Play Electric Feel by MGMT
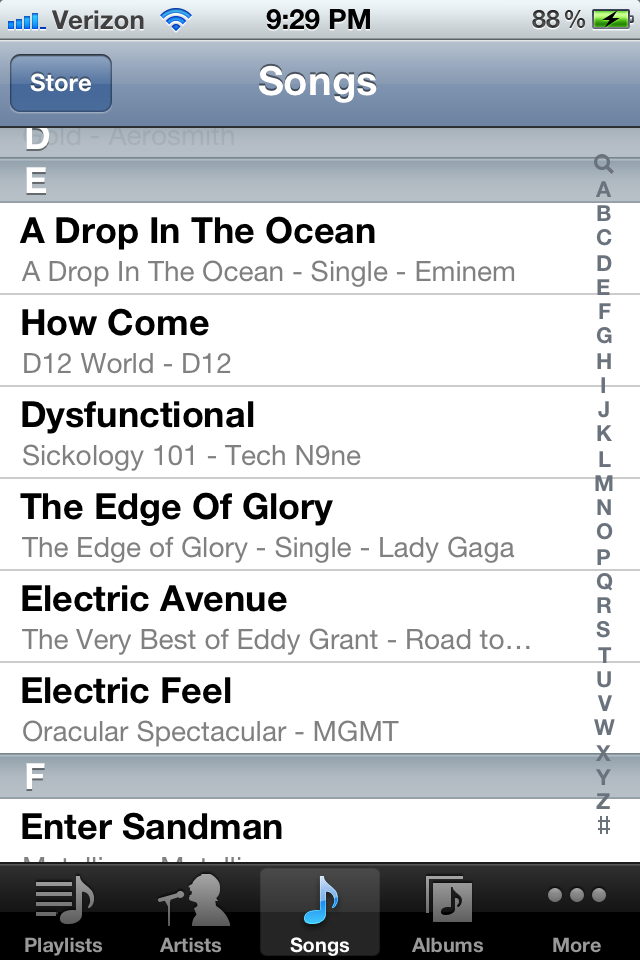 coord(290,709)
